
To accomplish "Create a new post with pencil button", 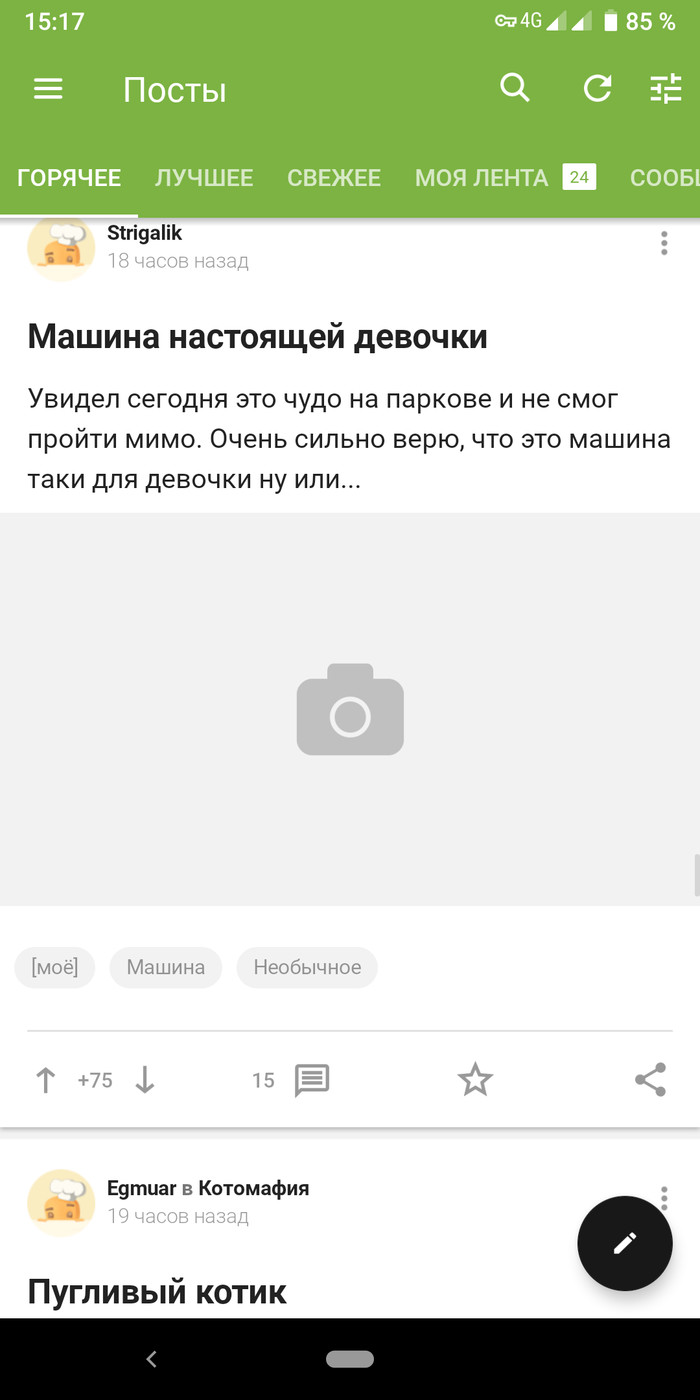I will [625, 1243].
